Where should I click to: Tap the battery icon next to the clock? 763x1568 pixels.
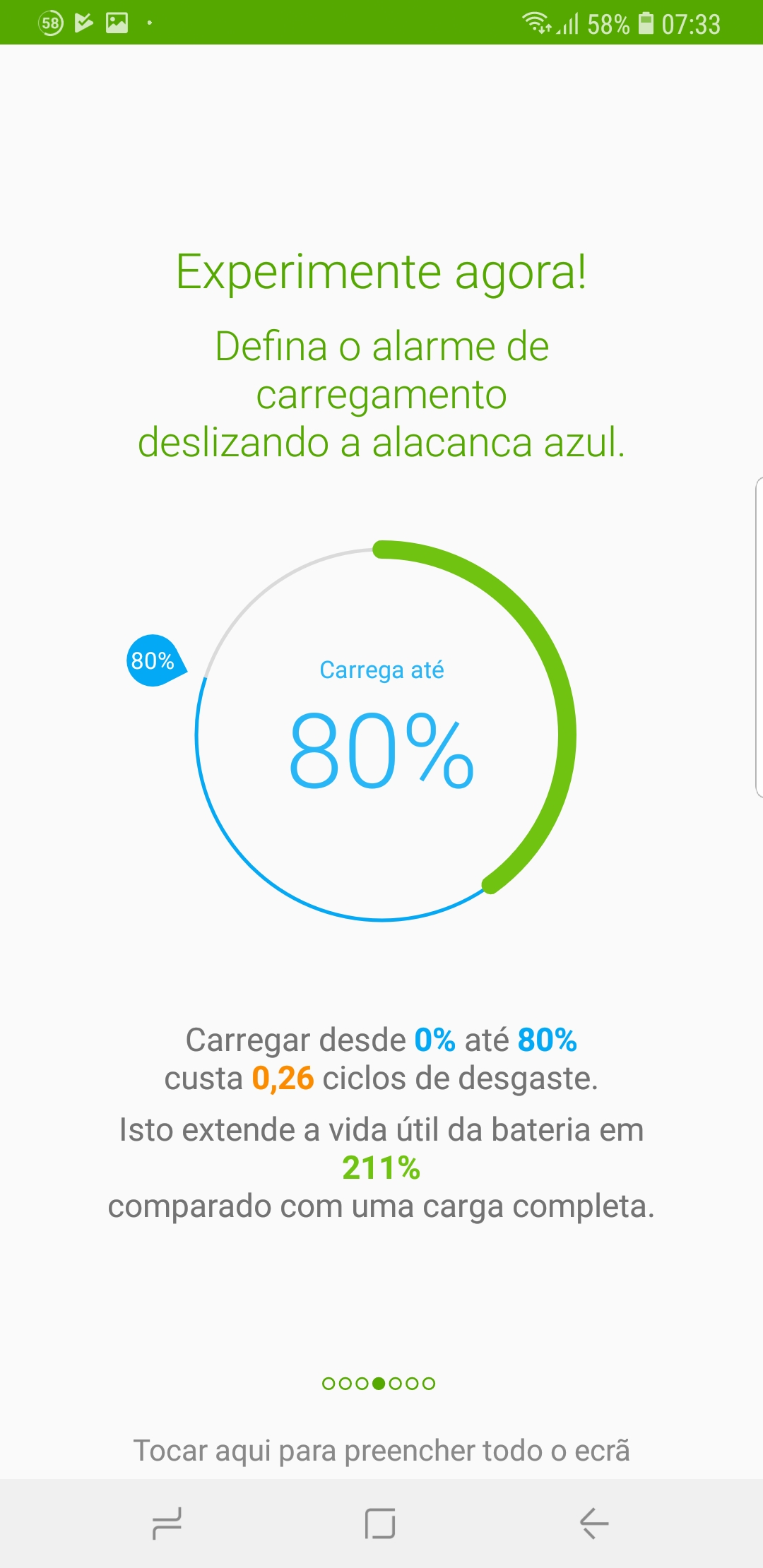[646, 23]
